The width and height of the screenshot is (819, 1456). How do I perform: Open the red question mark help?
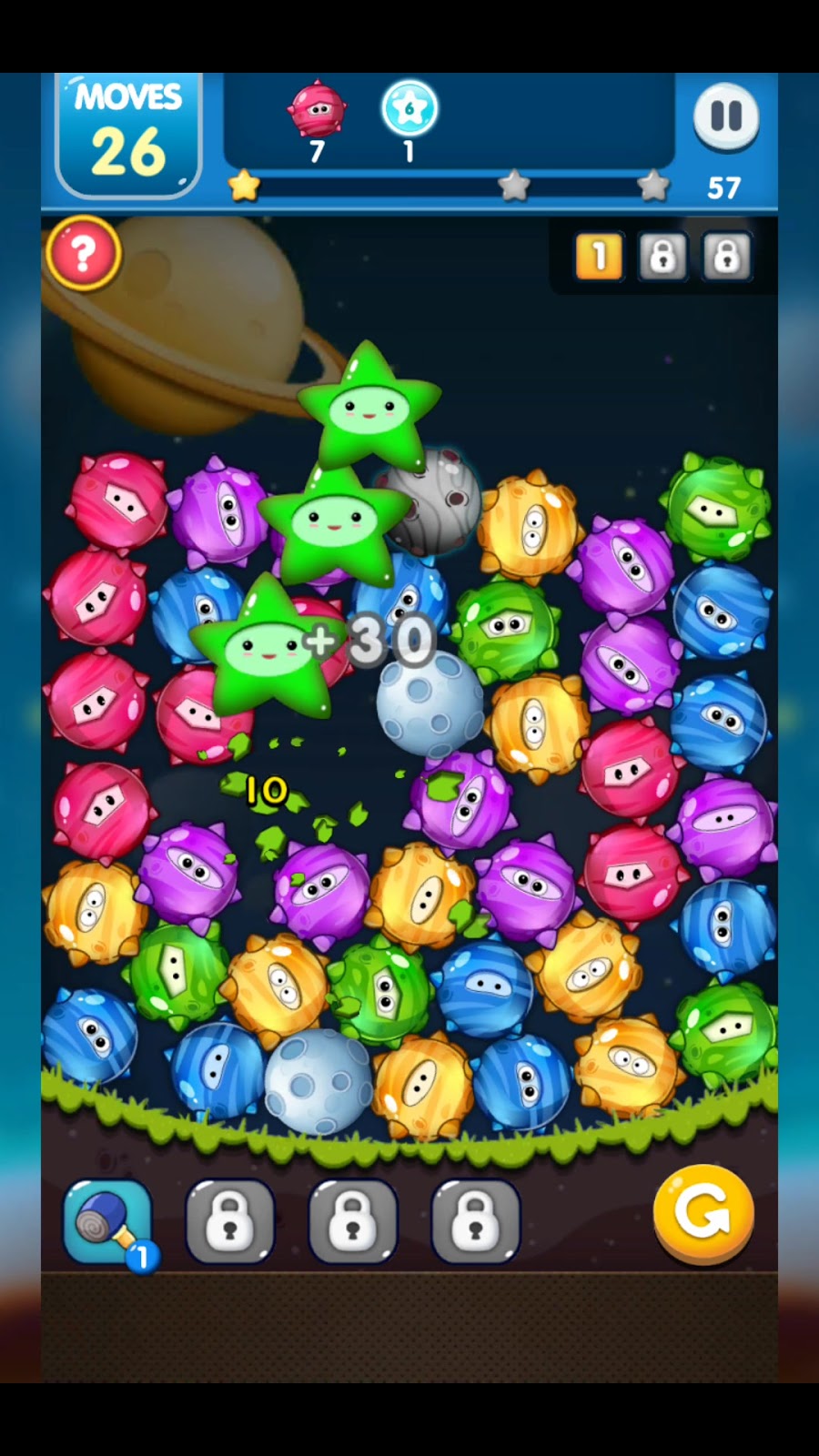pyautogui.click(x=83, y=254)
